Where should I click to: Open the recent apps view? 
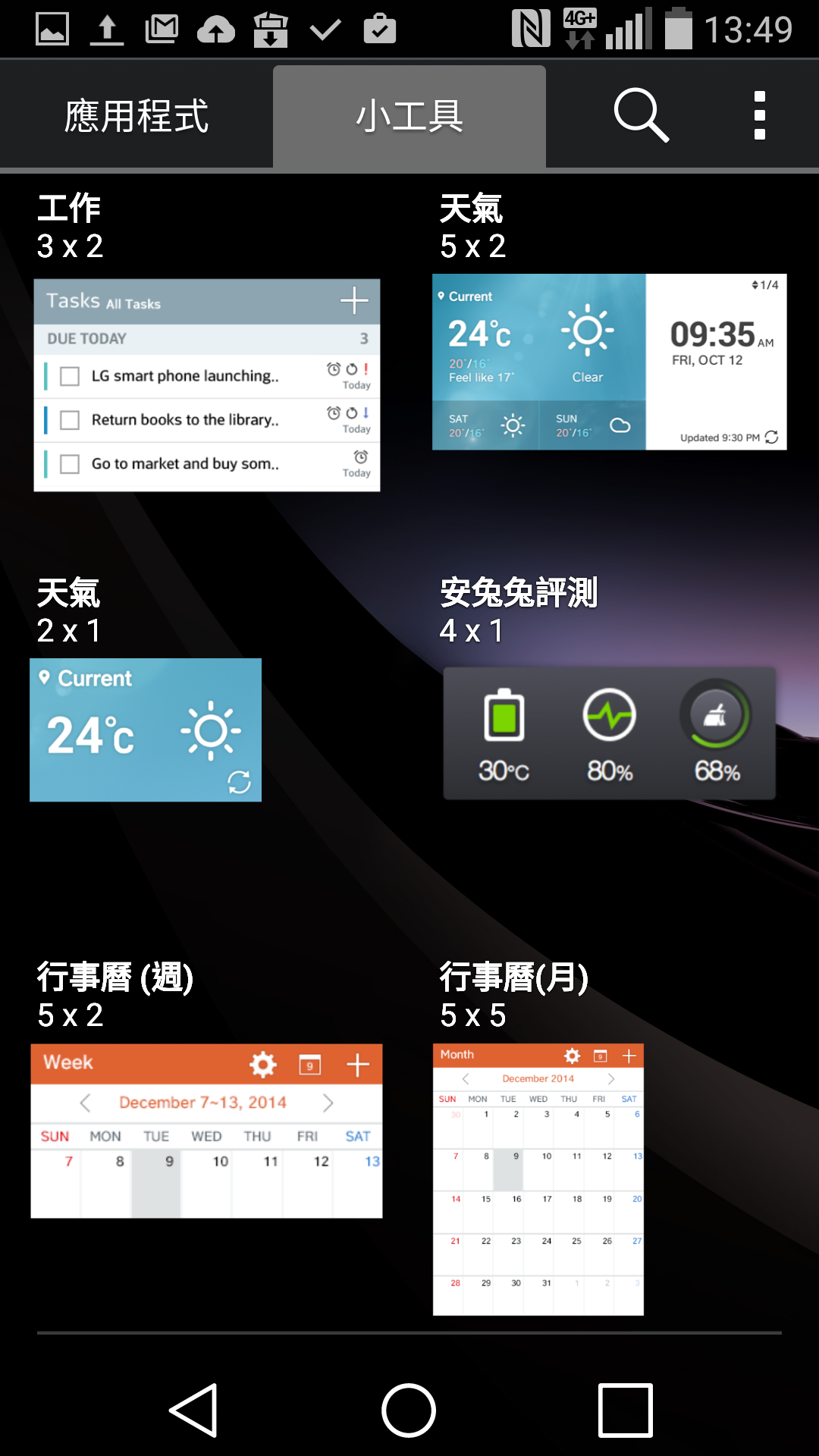(x=625, y=1410)
